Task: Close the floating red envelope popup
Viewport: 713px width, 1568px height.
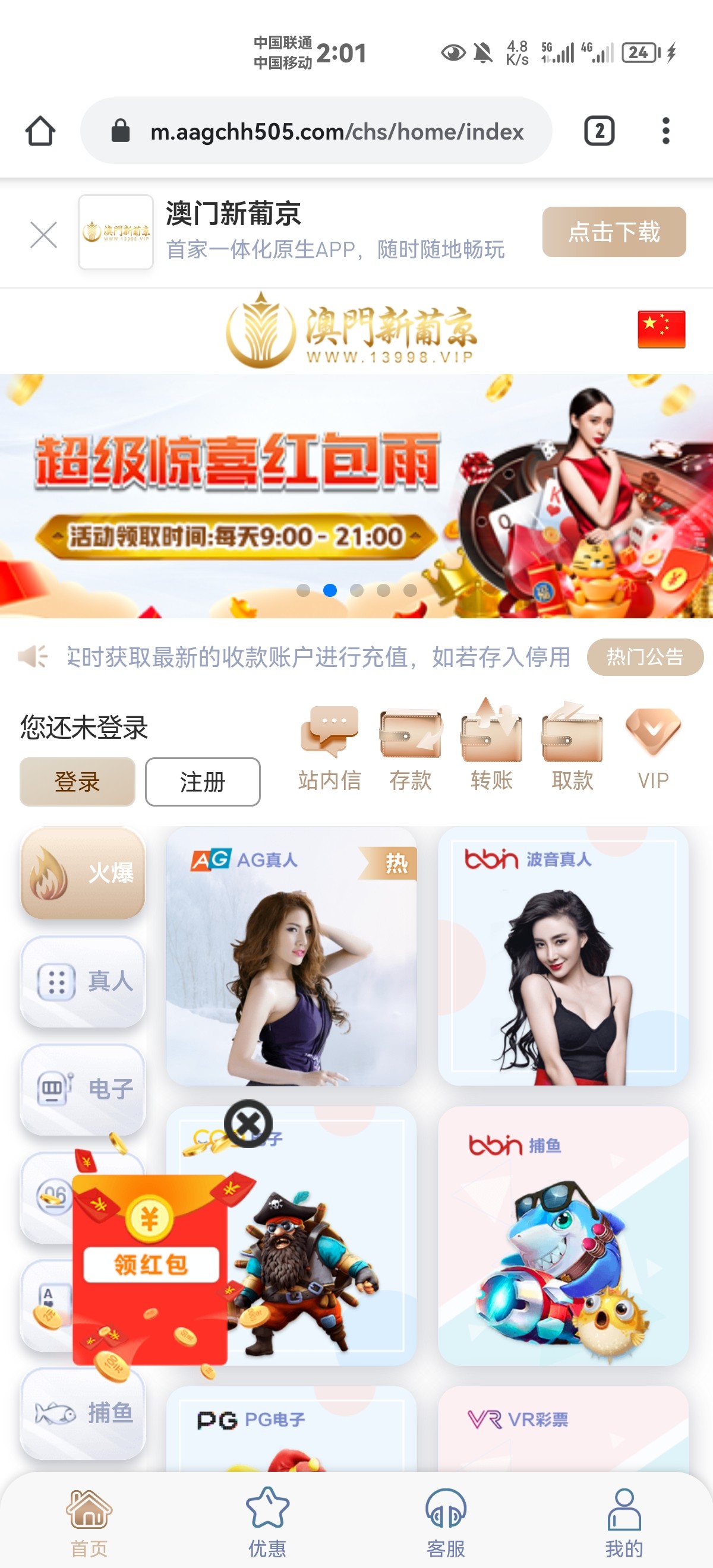Action: [x=248, y=1124]
